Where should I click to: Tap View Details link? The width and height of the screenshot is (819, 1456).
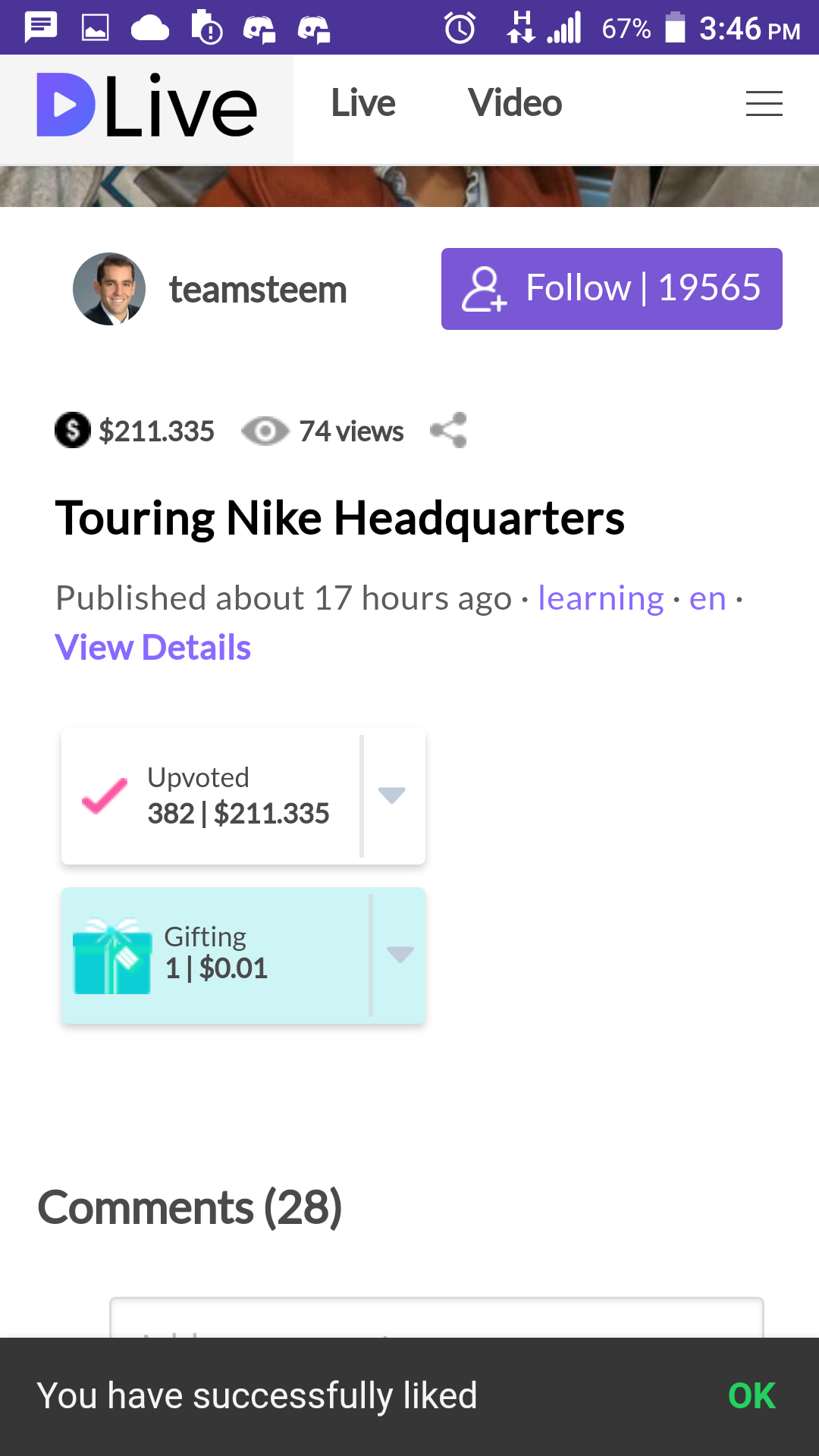(153, 648)
